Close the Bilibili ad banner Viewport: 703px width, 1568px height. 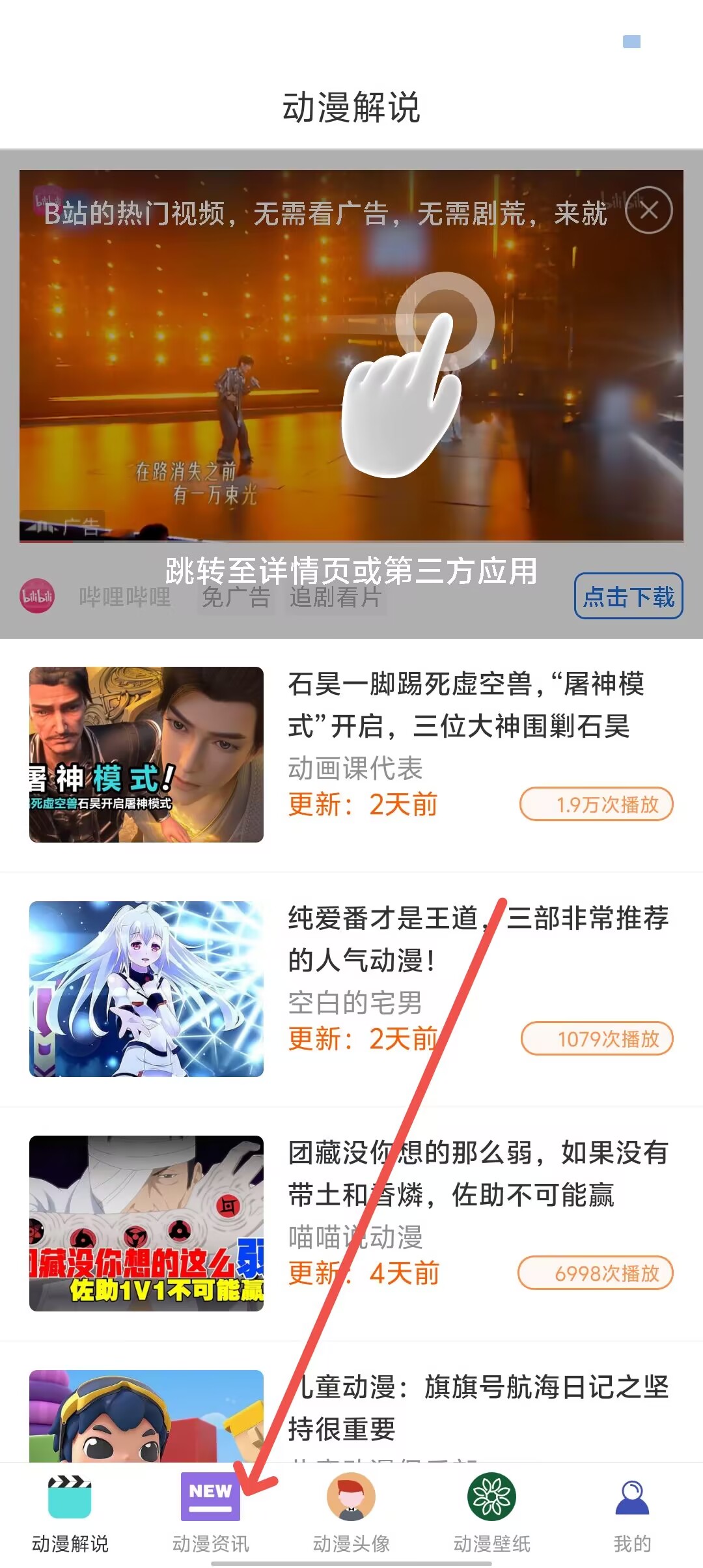pyautogui.click(x=648, y=210)
